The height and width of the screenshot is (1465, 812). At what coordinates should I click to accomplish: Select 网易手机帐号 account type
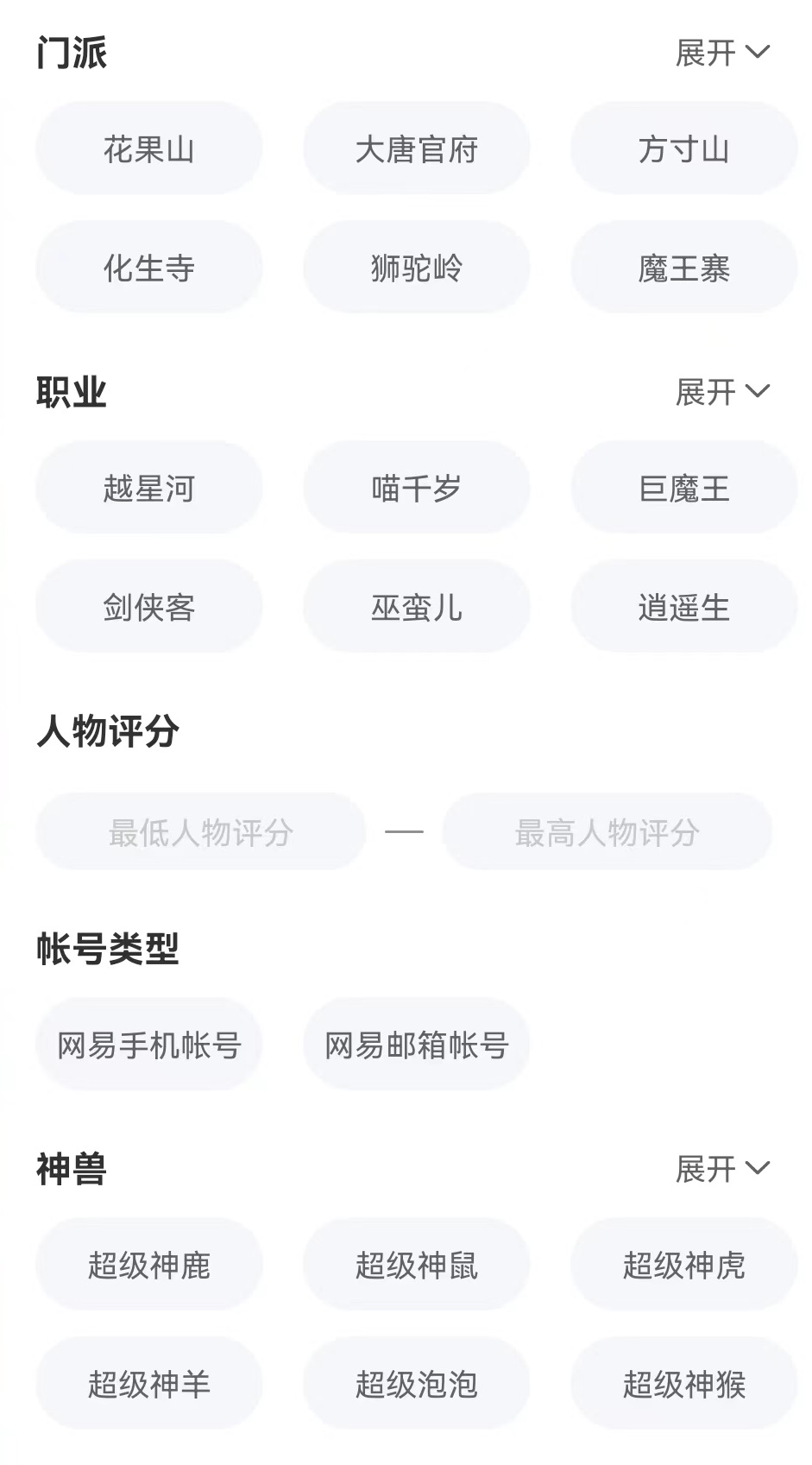click(x=148, y=1045)
